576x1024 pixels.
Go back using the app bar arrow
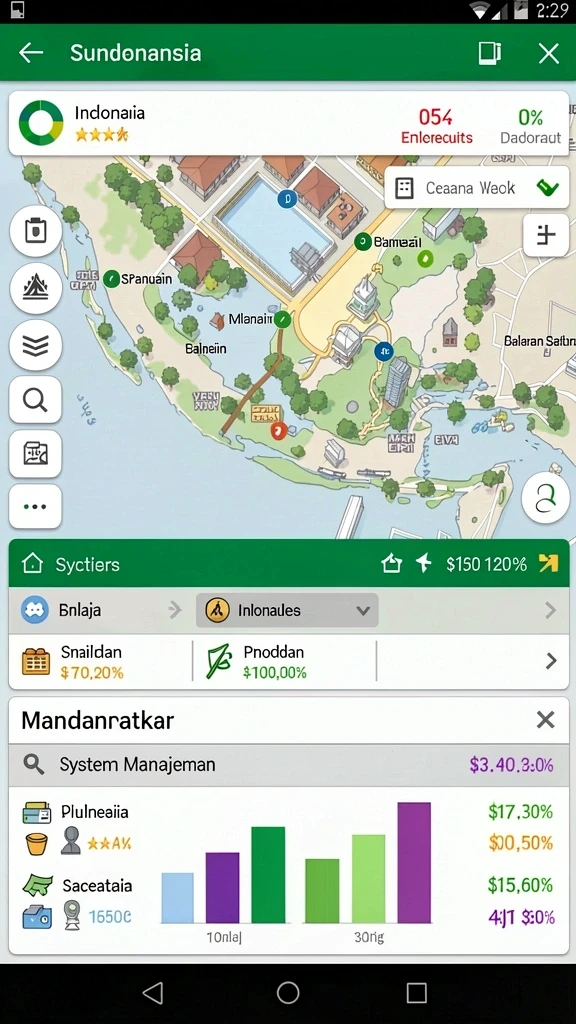pyautogui.click(x=31, y=53)
